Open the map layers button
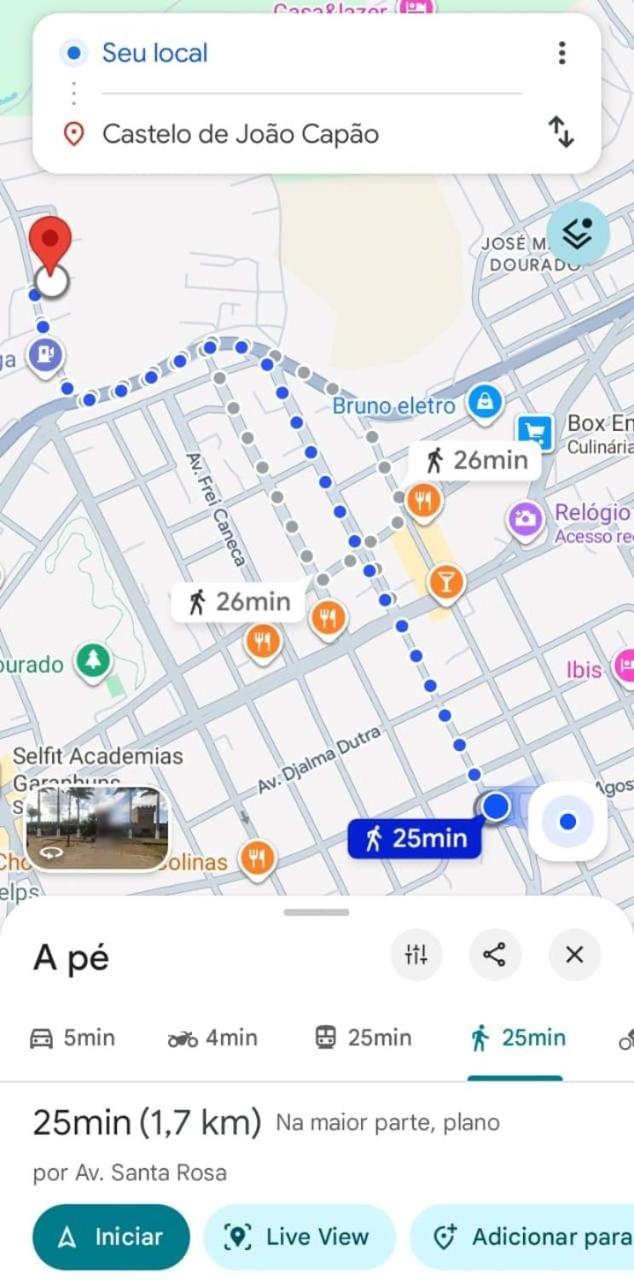The image size is (634, 1280). (577, 233)
